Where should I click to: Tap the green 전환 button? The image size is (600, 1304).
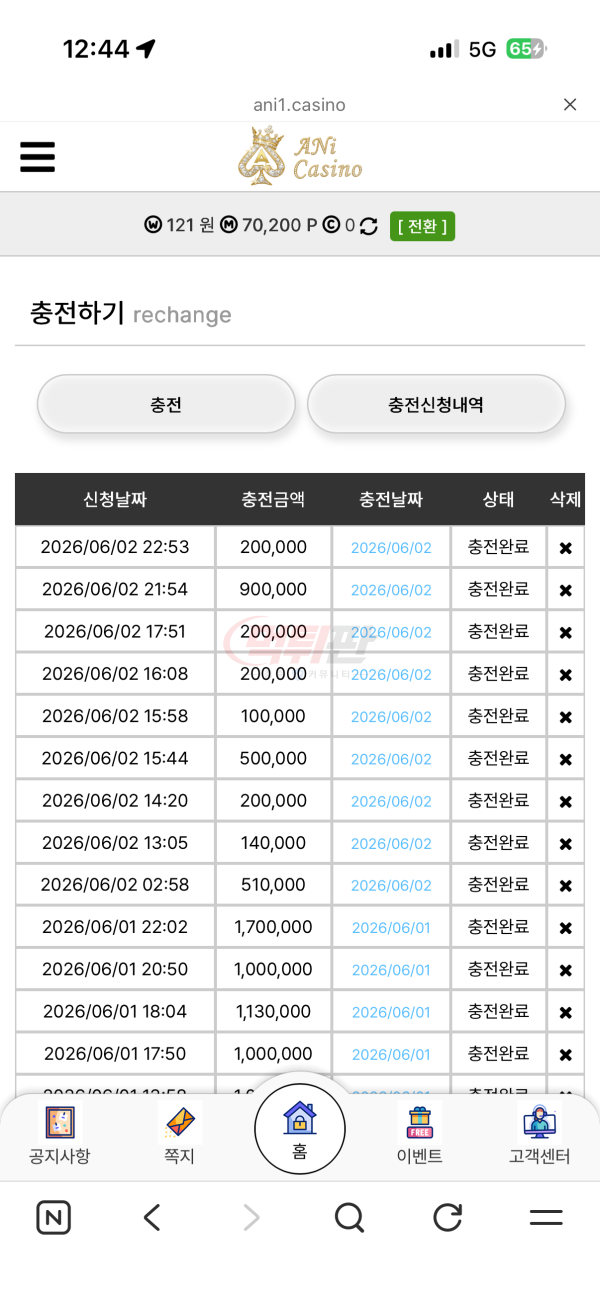click(422, 226)
